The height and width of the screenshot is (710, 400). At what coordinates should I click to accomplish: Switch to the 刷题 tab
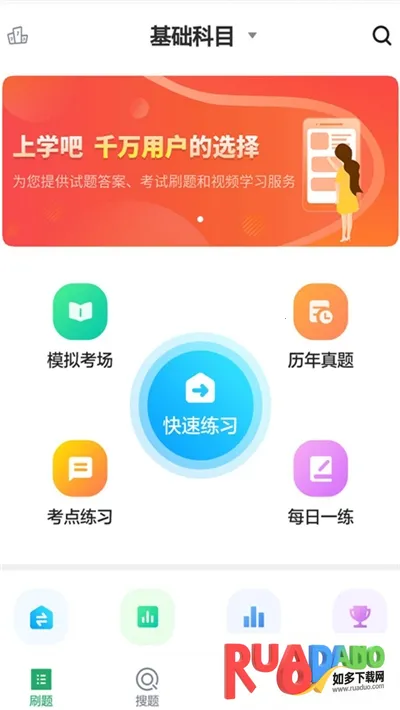pos(41,687)
